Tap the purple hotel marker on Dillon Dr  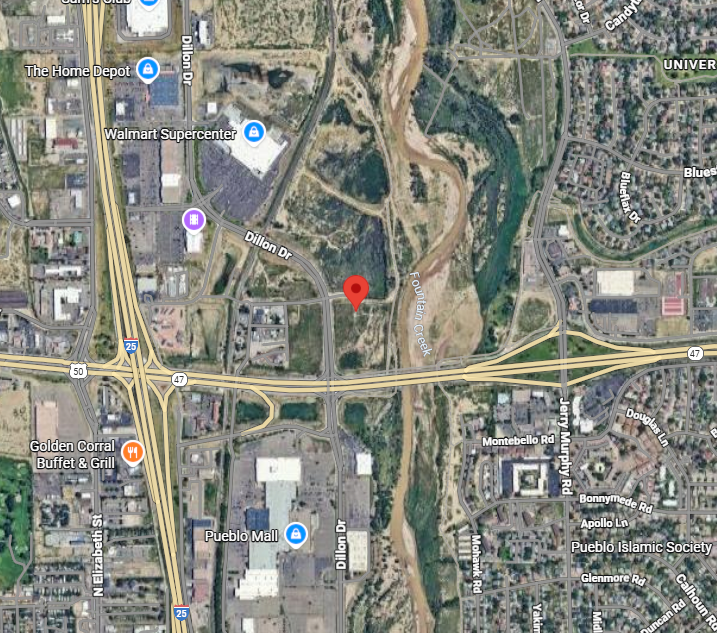click(x=193, y=219)
